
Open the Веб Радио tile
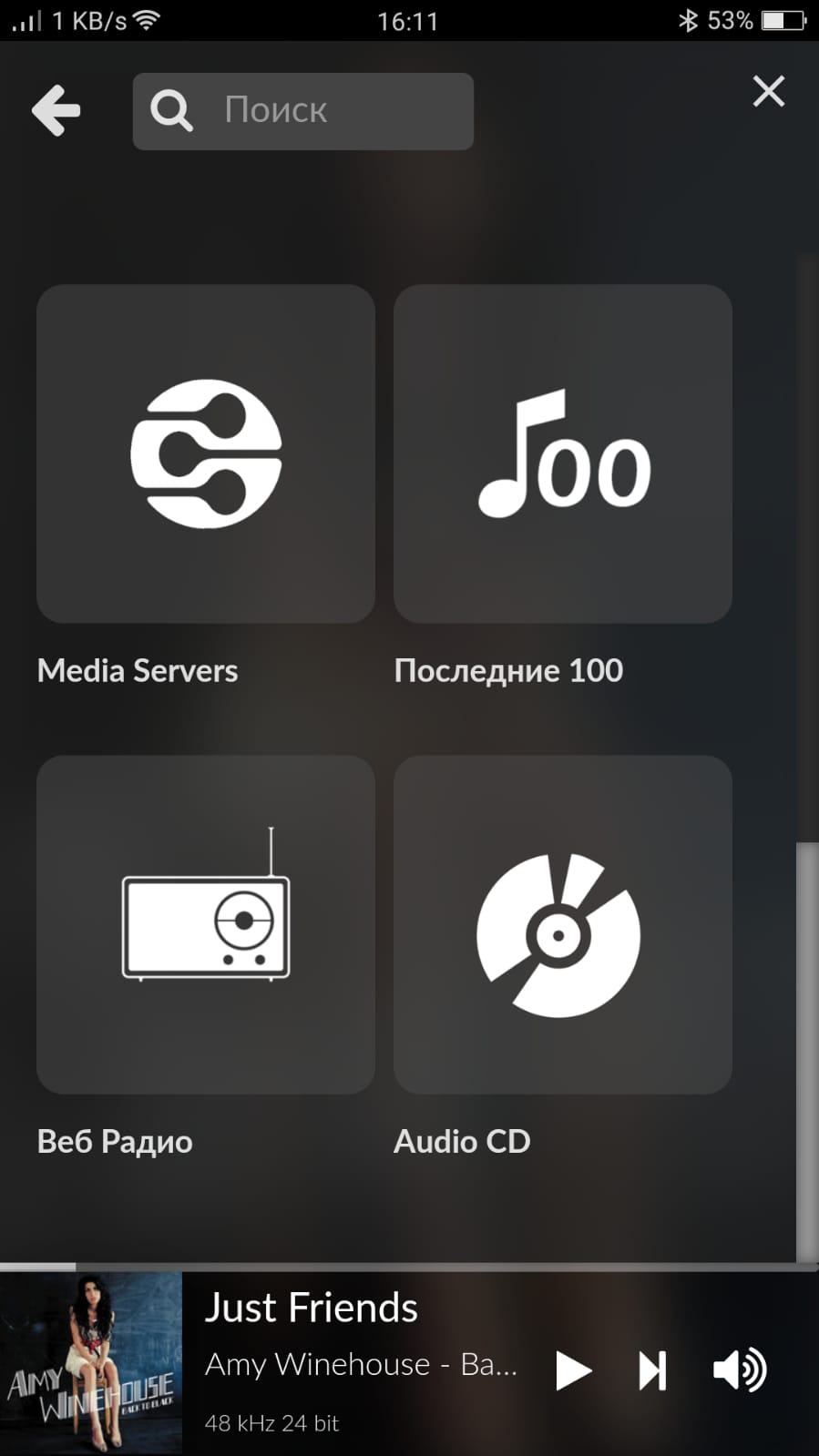coord(206,924)
